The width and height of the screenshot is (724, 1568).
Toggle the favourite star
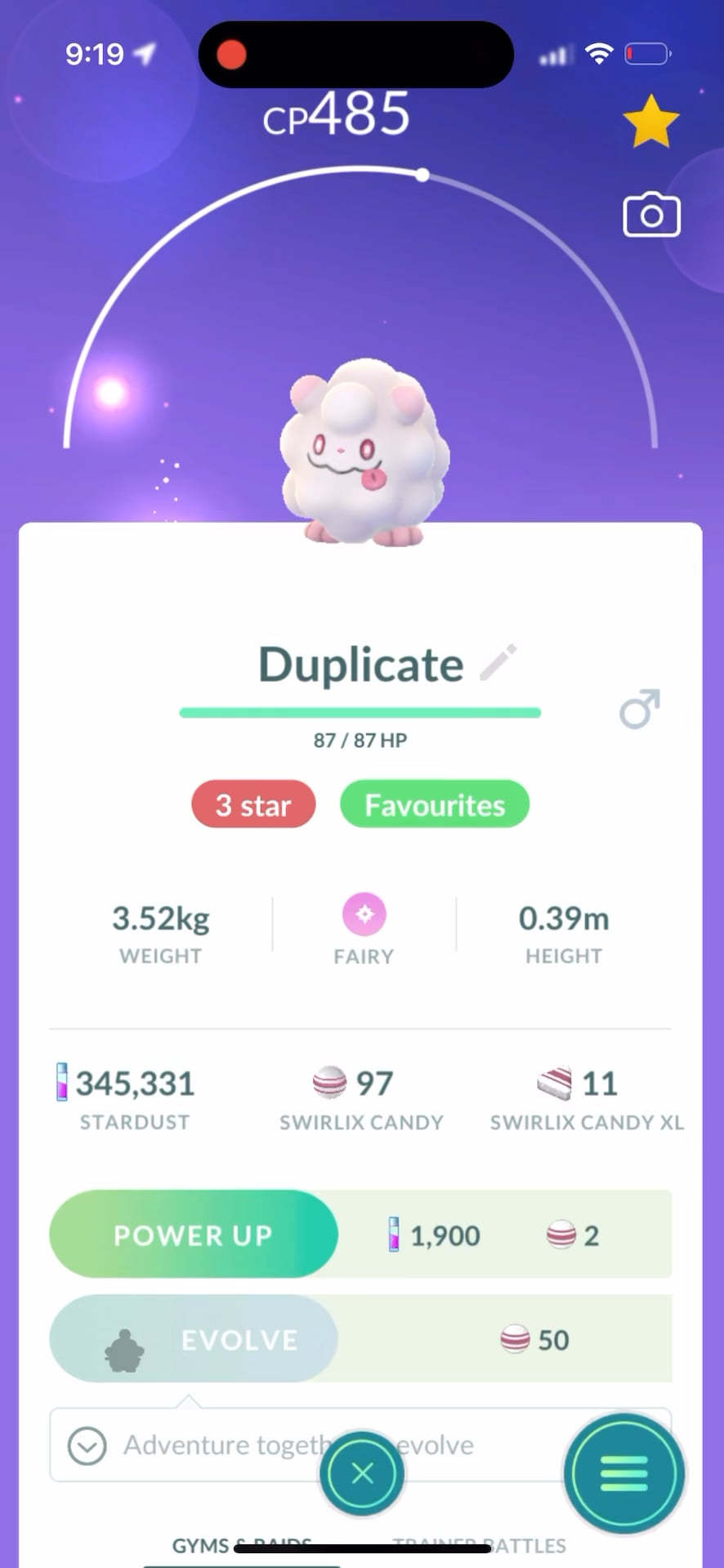click(650, 122)
